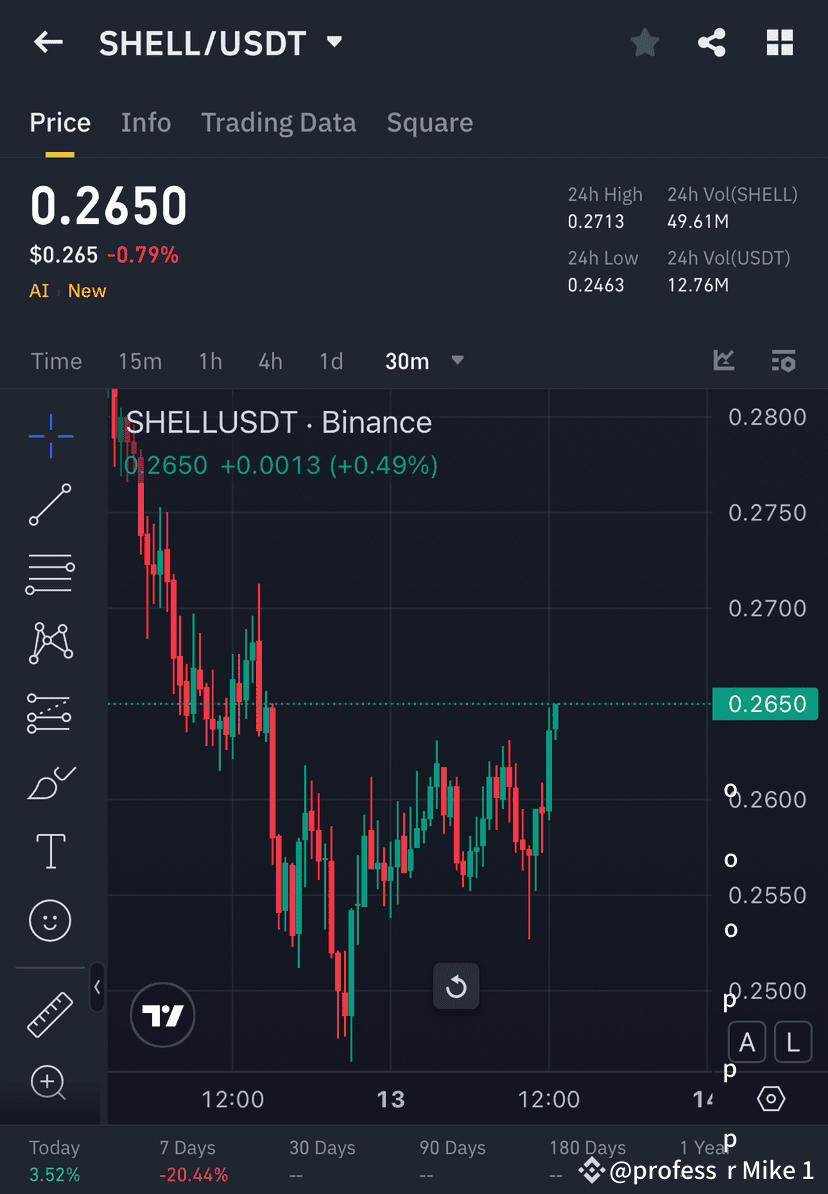Toggle SHELL/USDT as a favorite
Image resolution: width=828 pixels, height=1194 pixels.
(x=644, y=42)
